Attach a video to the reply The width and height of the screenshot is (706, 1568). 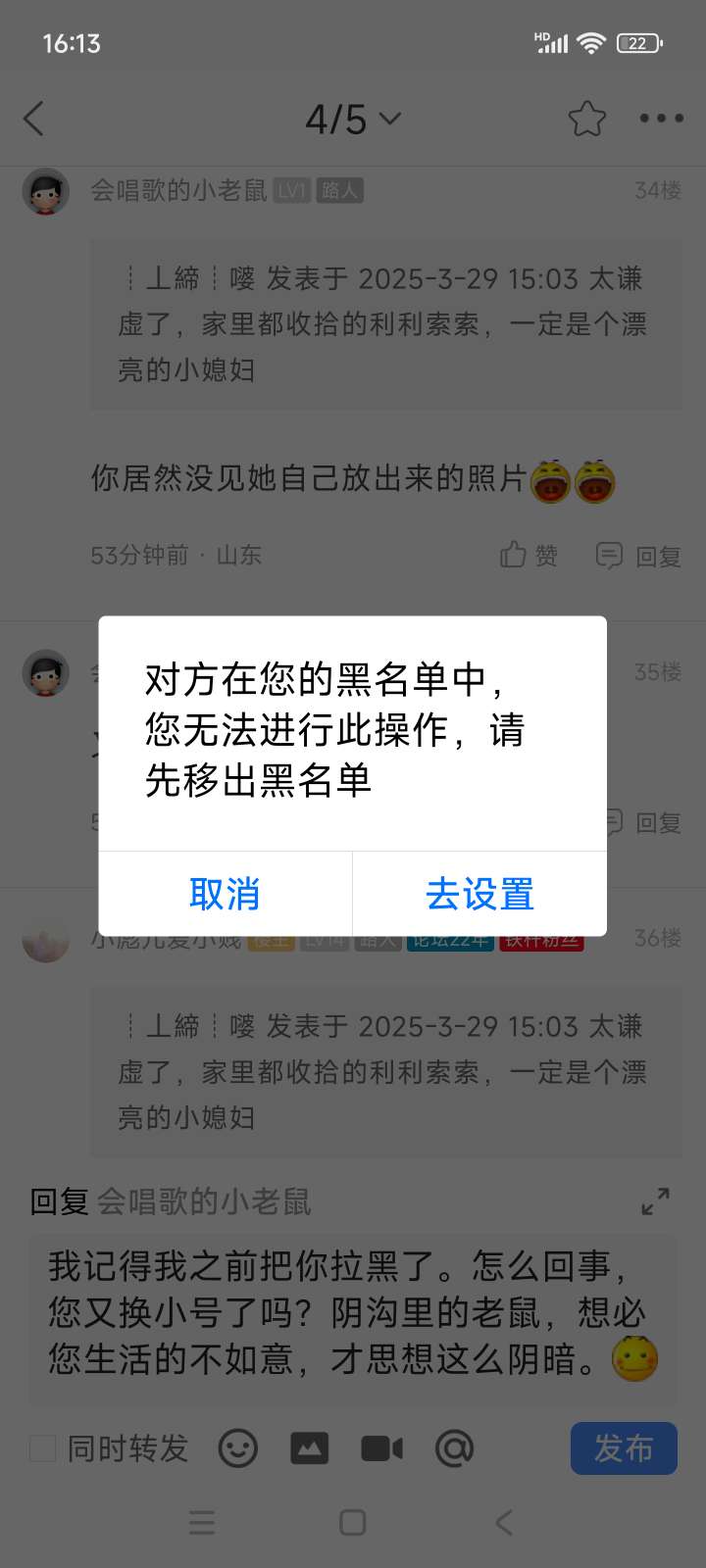coord(381,1448)
